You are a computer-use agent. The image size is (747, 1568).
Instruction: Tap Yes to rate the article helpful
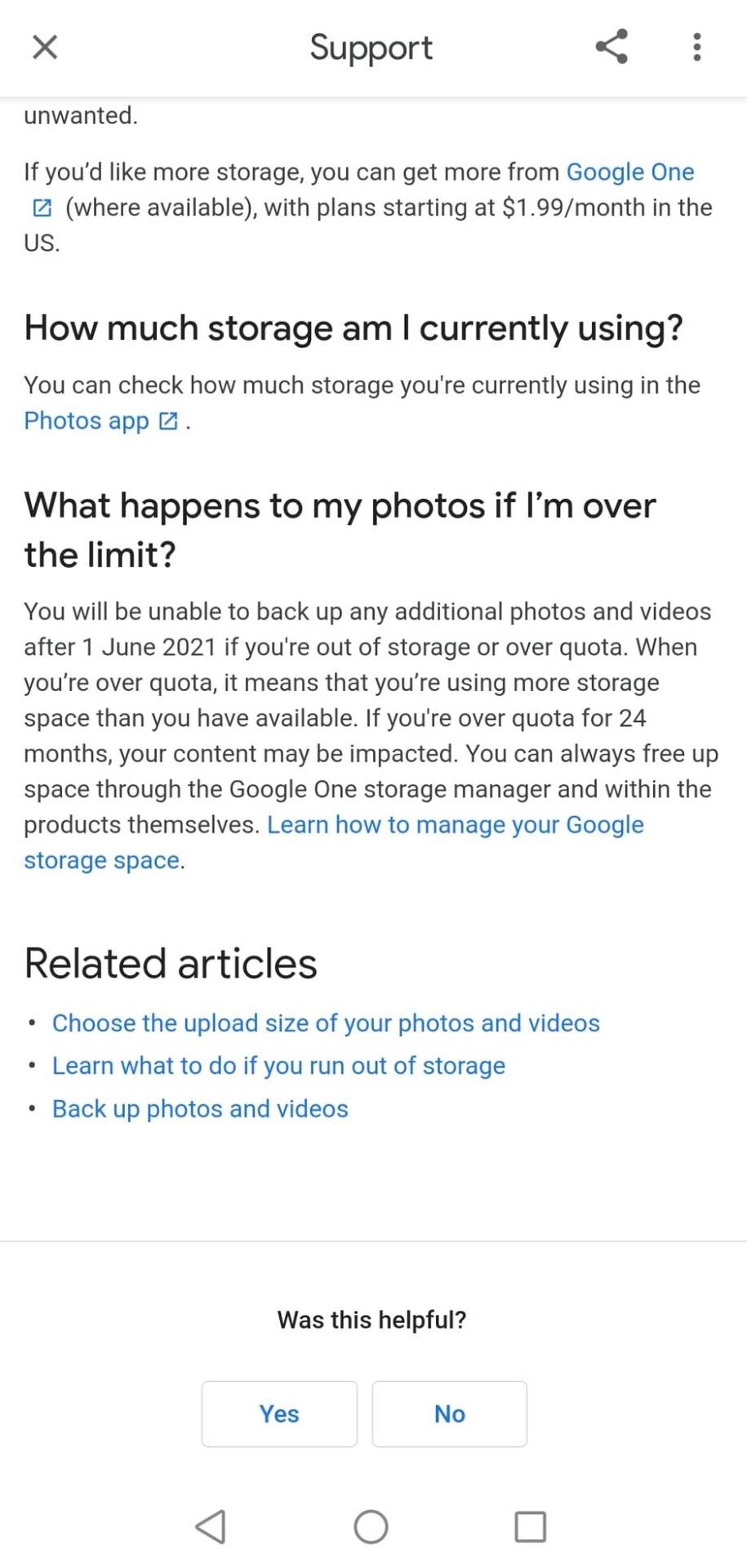tap(279, 1414)
